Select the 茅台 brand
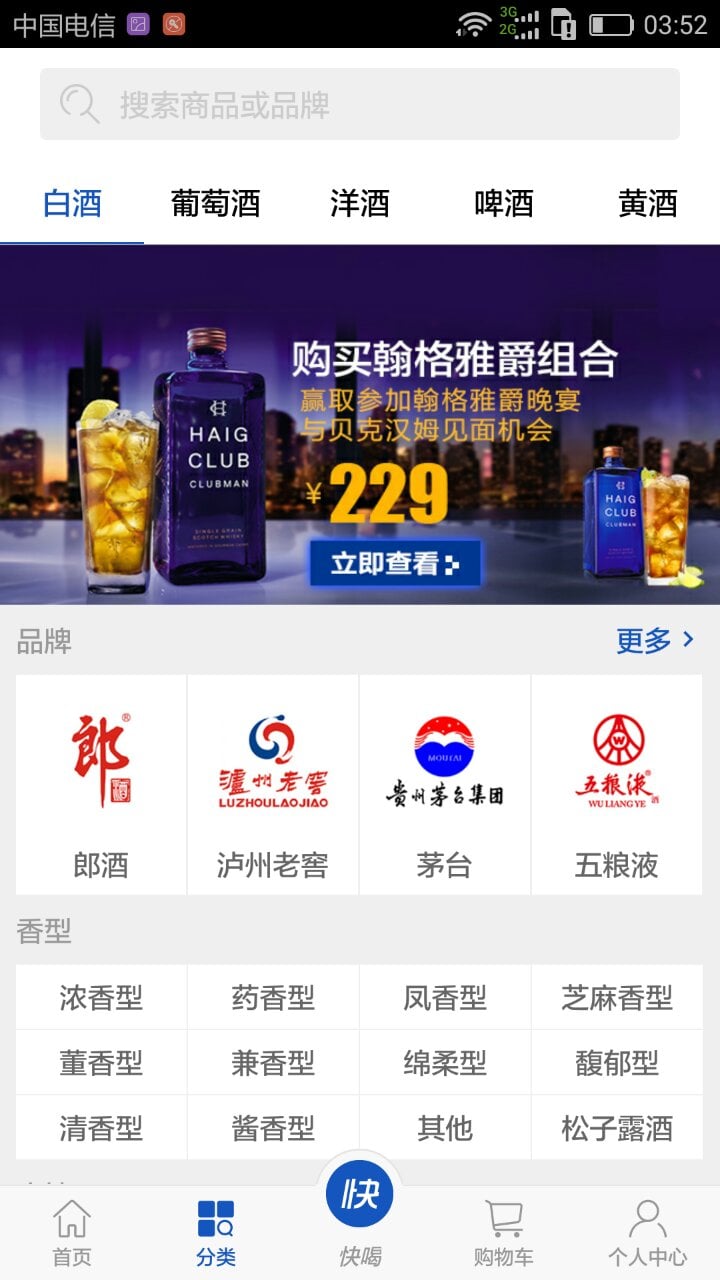This screenshot has width=720, height=1280. point(445,785)
